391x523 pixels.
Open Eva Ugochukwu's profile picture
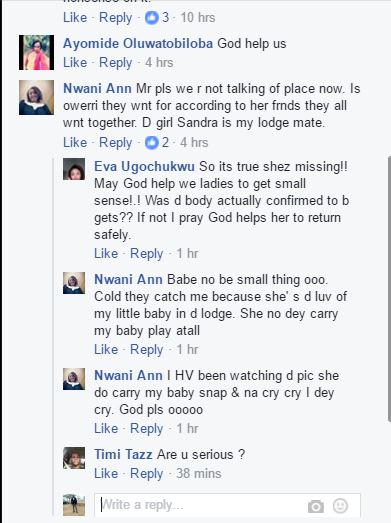(x=74, y=169)
